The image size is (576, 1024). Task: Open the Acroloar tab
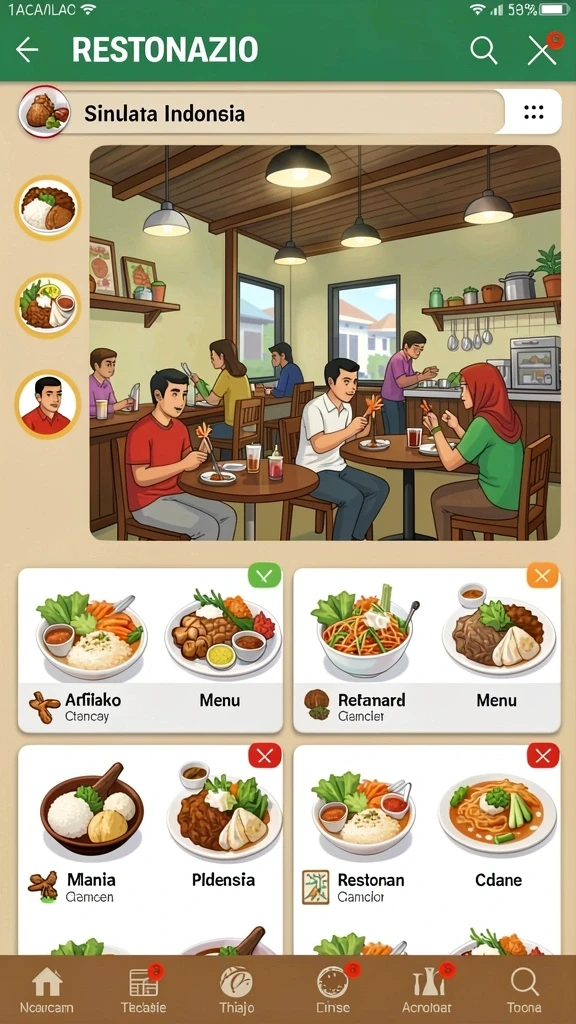pyautogui.click(x=426, y=990)
